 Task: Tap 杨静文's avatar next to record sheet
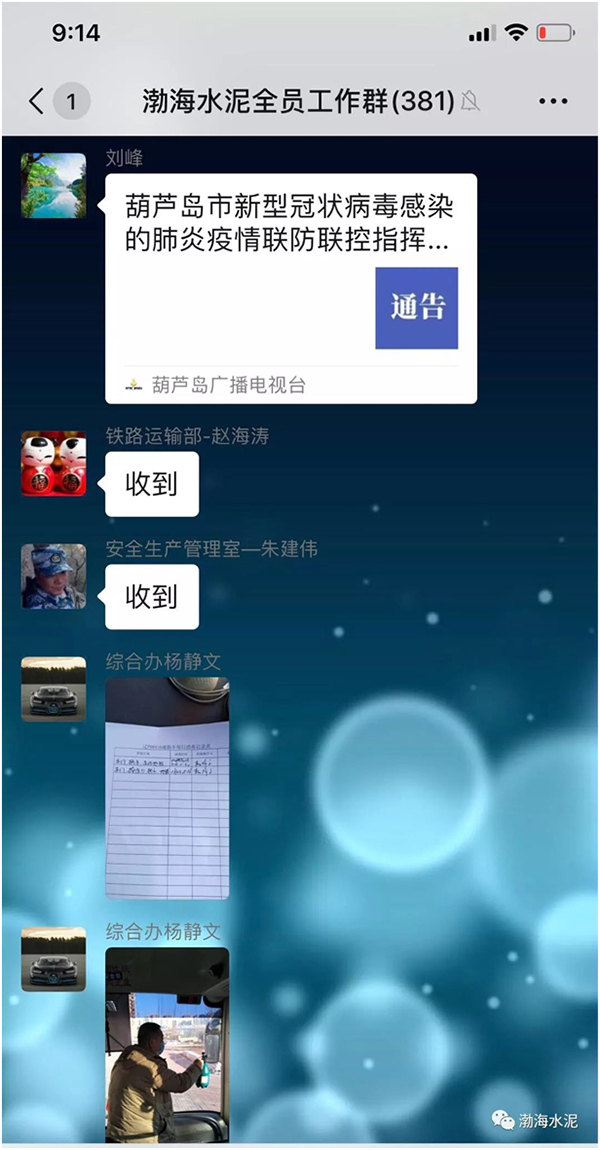coord(54,689)
